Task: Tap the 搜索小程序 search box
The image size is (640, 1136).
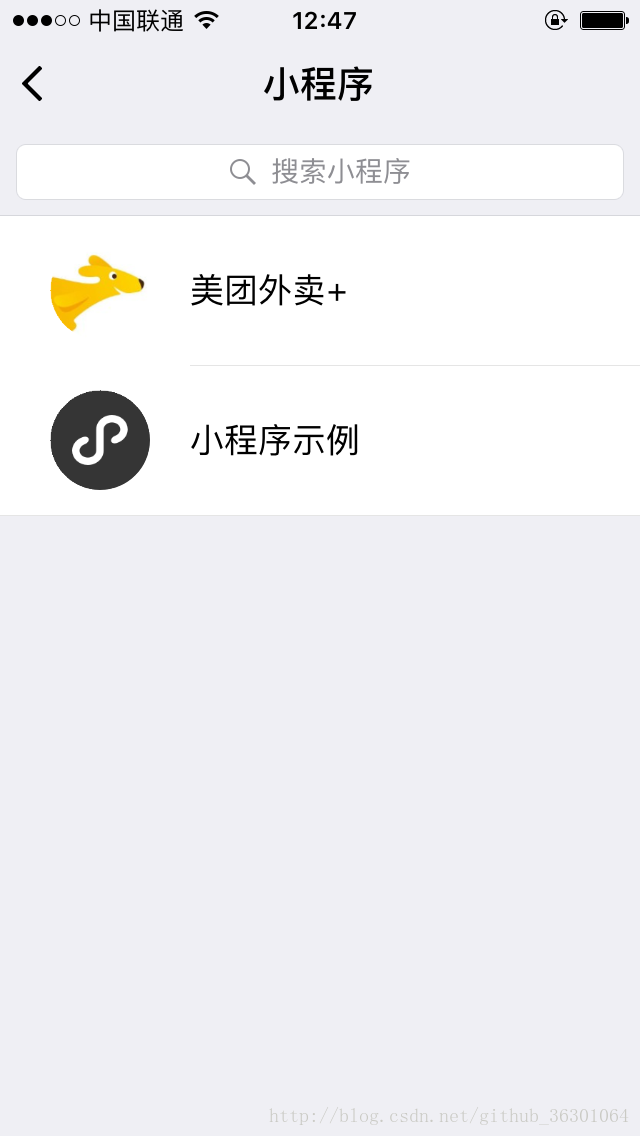Action: (x=320, y=172)
